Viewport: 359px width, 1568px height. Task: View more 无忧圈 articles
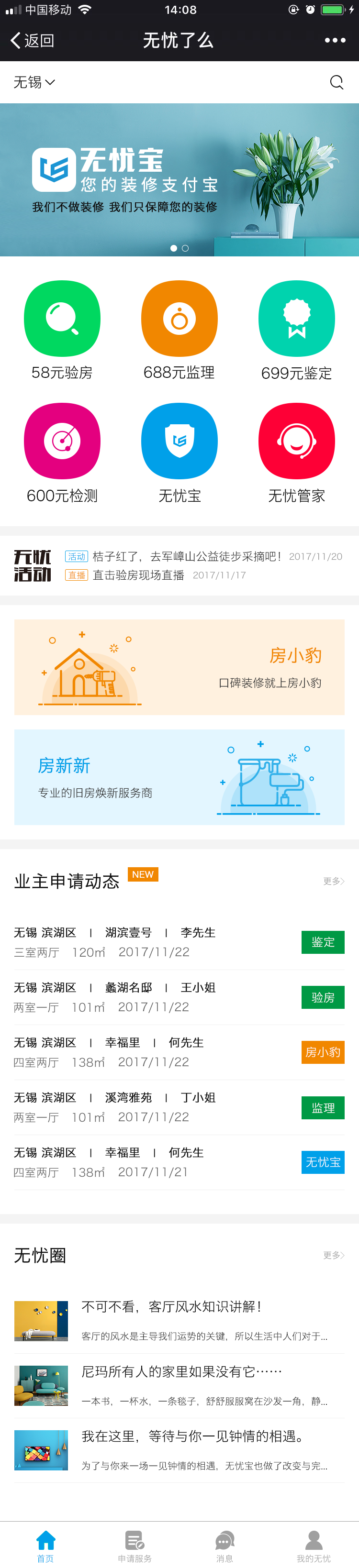tap(334, 1255)
